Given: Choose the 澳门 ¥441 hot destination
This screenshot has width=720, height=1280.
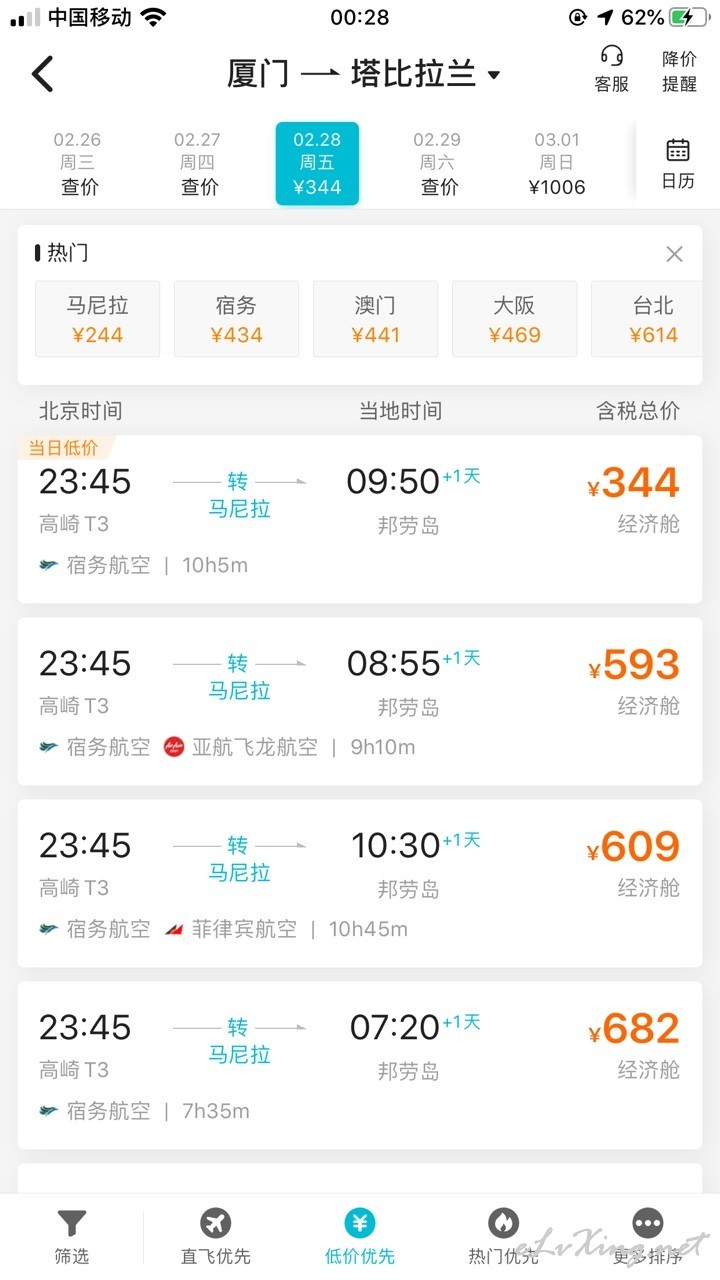Looking at the screenshot, I should [376, 319].
